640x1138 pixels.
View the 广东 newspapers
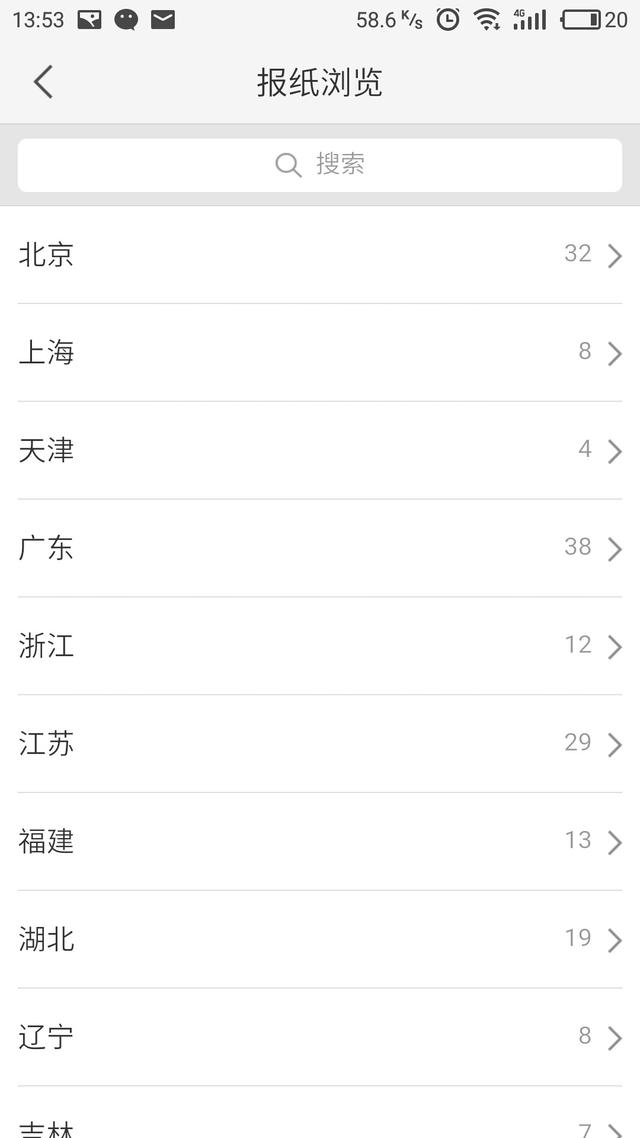pos(320,549)
